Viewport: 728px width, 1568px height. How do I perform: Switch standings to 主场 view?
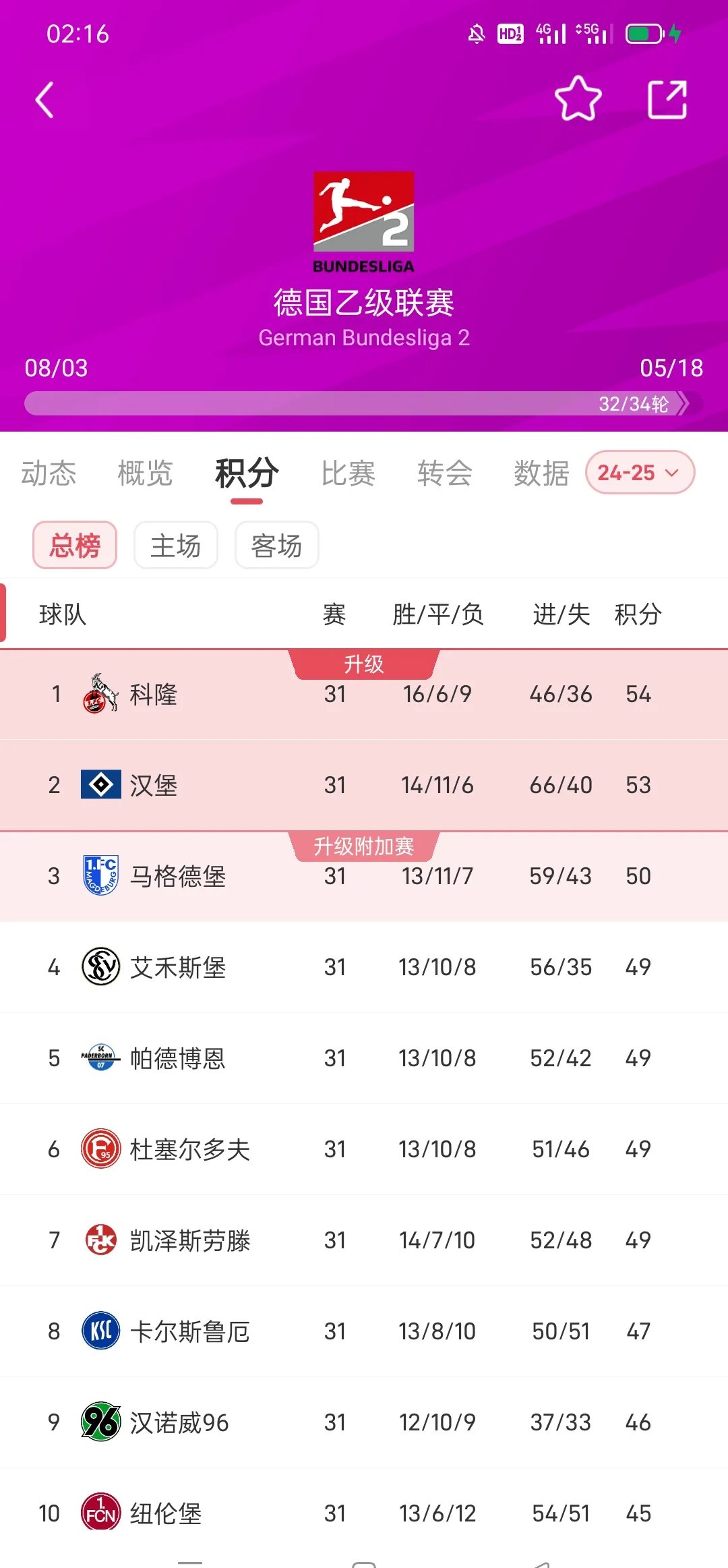[x=175, y=546]
